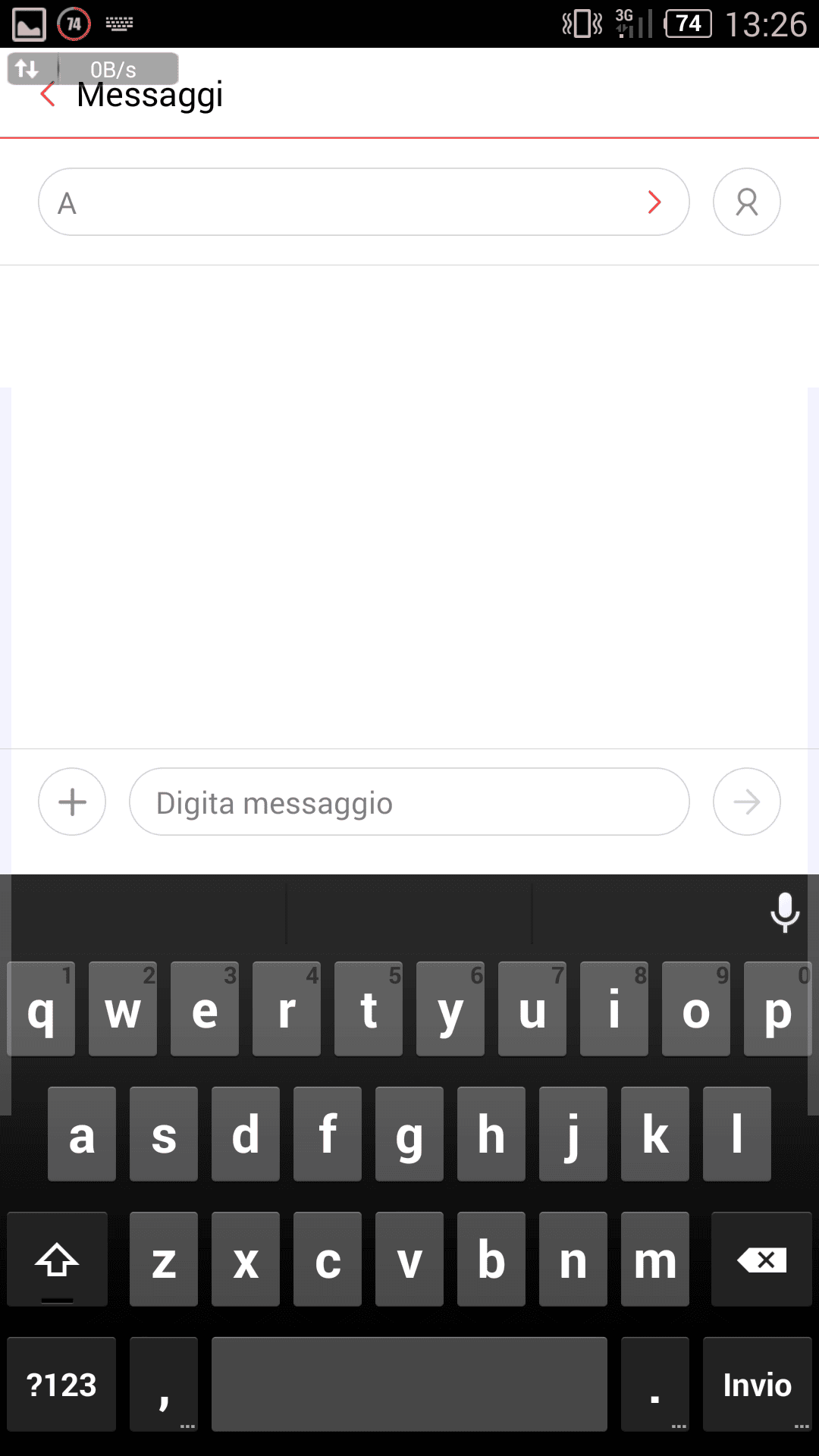Tap the red arrow in recipient field
The image size is (819, 1456).
pos(654,202)
